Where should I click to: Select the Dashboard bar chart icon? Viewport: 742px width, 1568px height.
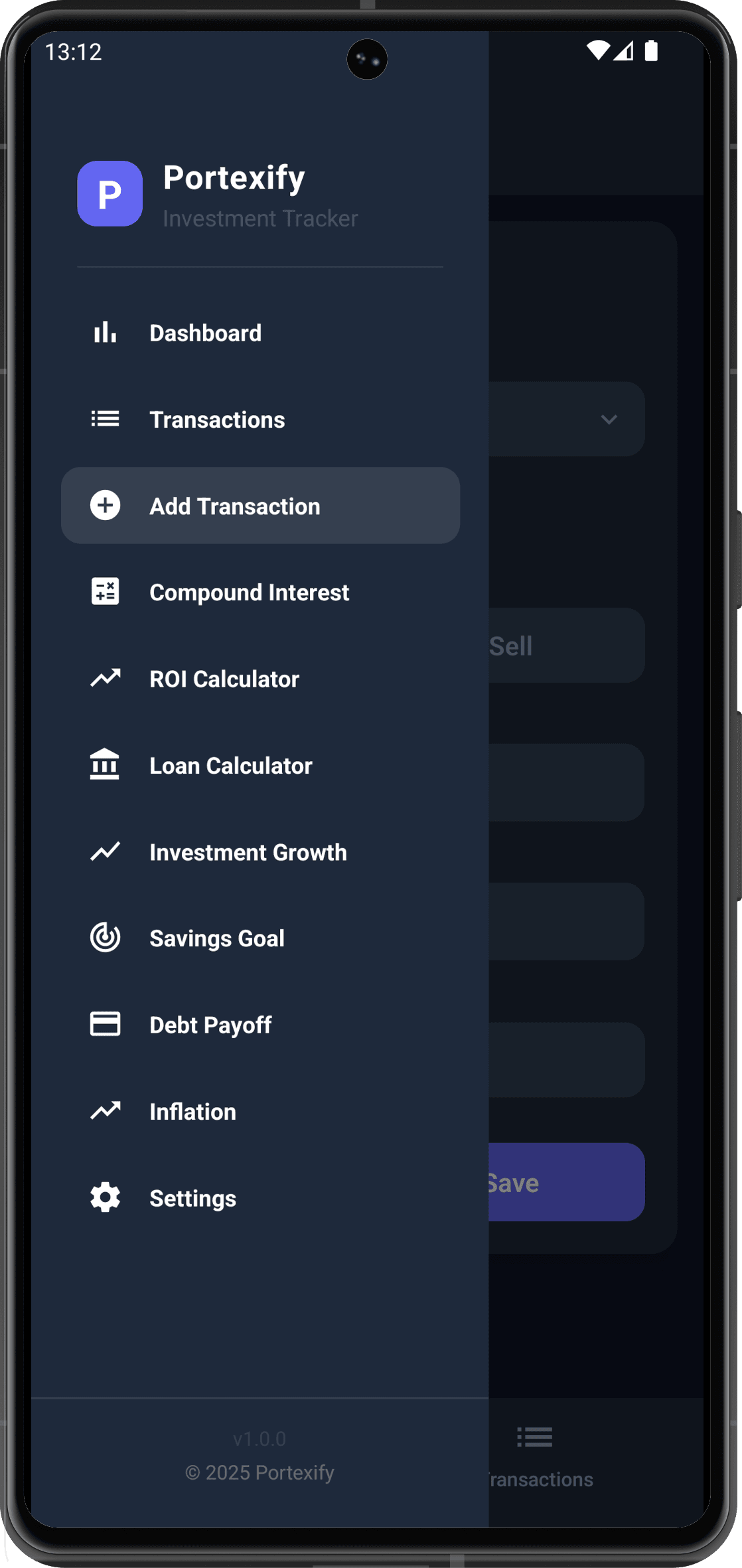pos(104,333)
